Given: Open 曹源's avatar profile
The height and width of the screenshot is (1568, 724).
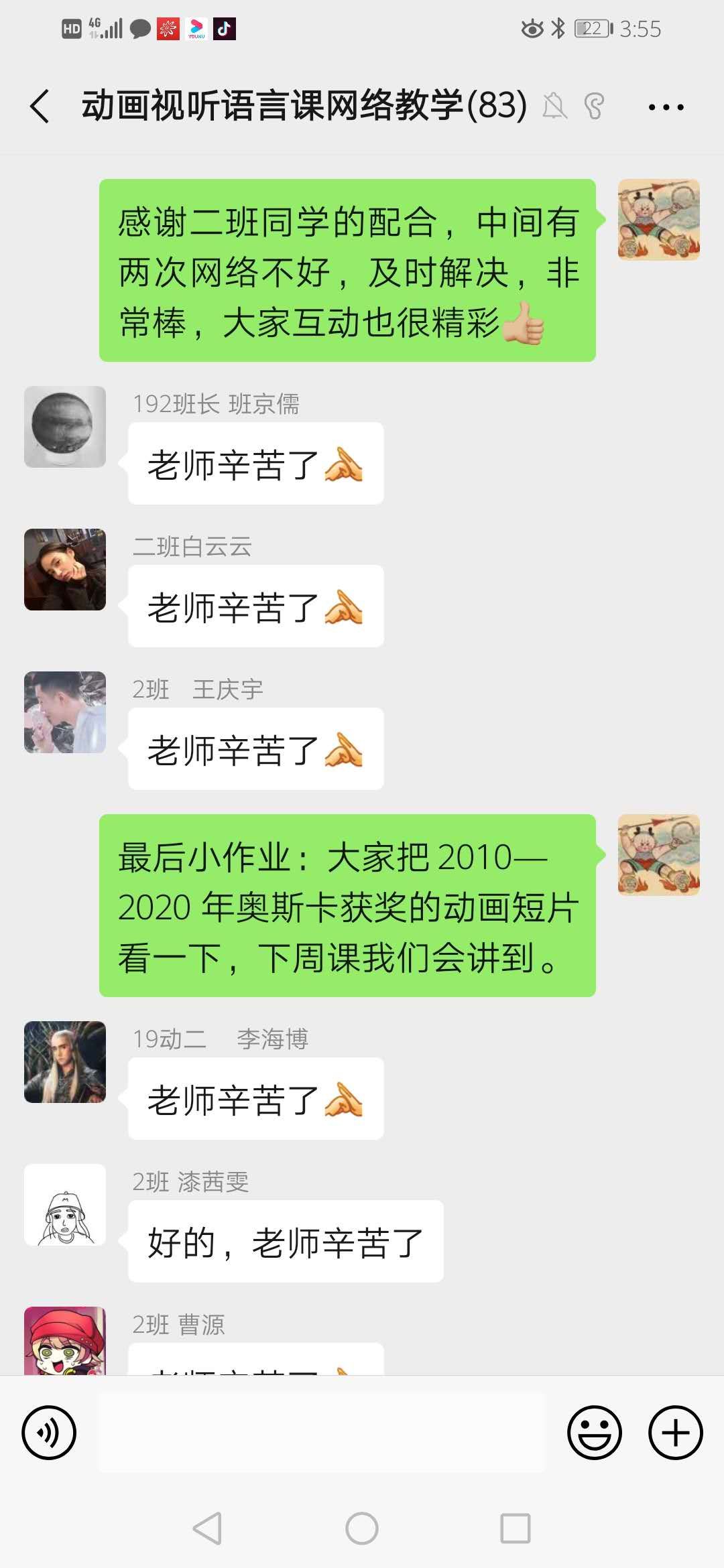Looking at the screenshot, I should pyautogui.click(x=65, y=1340).
